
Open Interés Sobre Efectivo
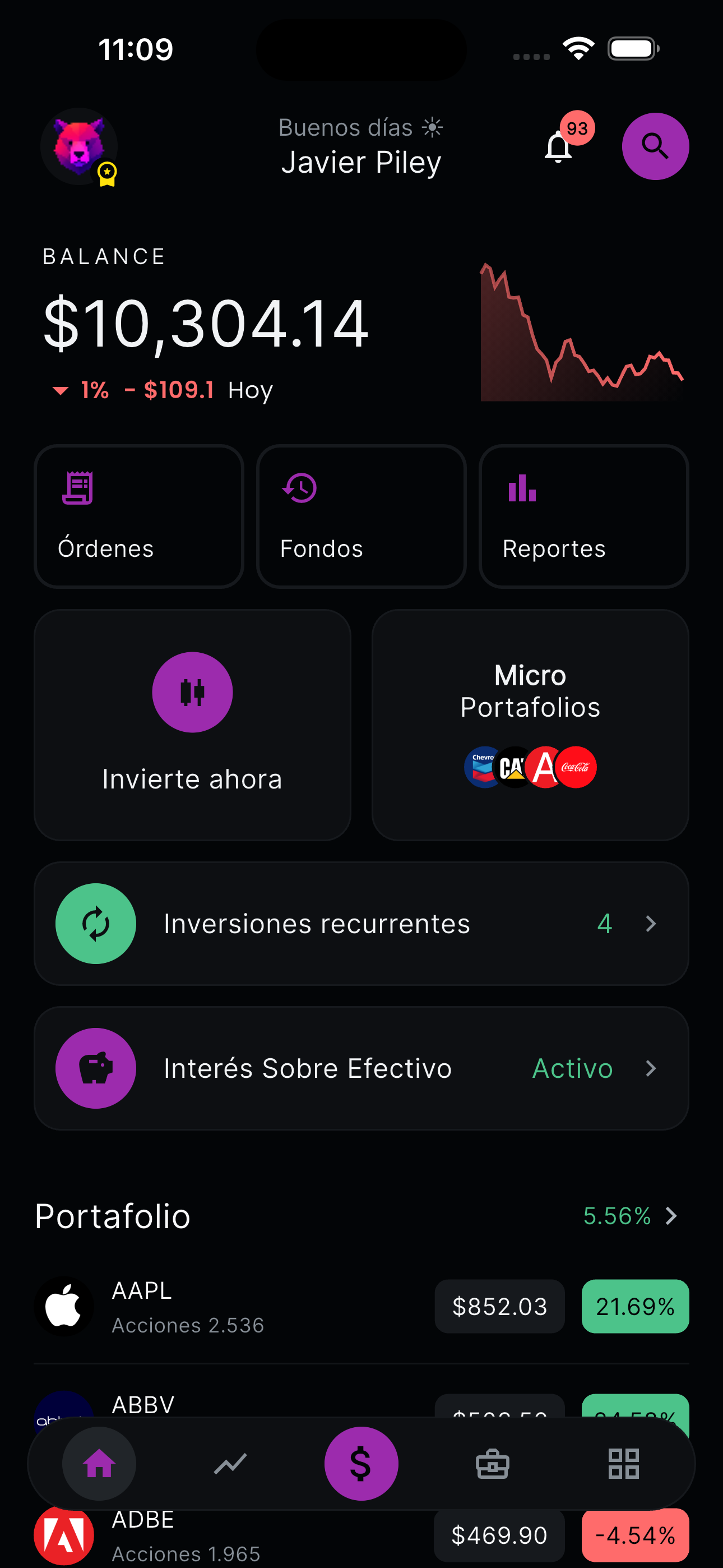[361, 1068]
